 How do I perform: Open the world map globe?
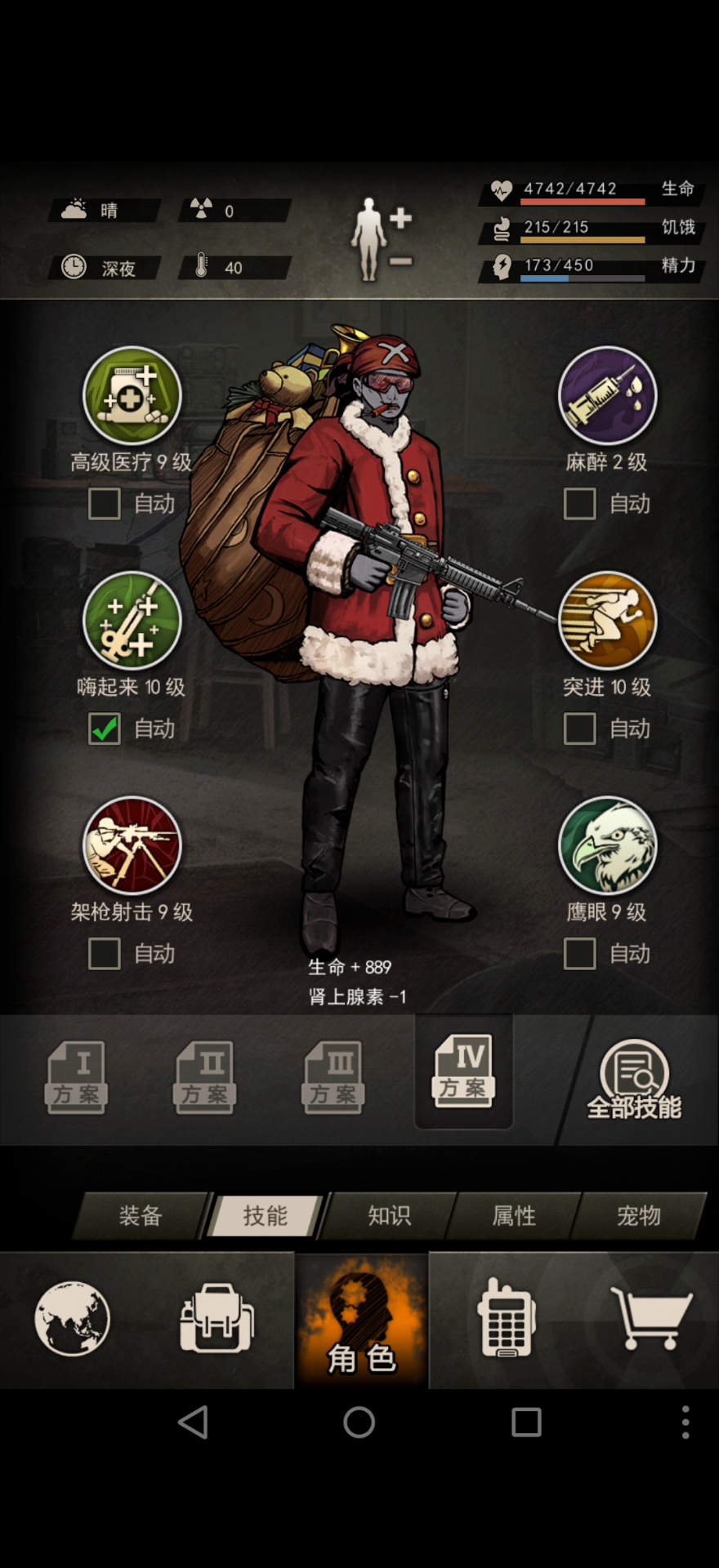(72, 1318)
